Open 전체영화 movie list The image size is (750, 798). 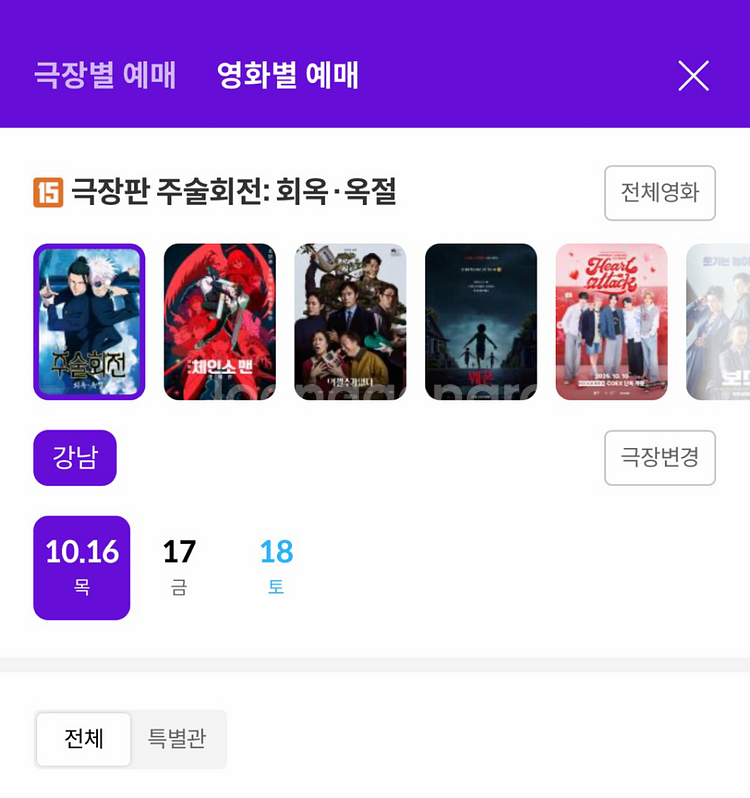pos(659,193)
